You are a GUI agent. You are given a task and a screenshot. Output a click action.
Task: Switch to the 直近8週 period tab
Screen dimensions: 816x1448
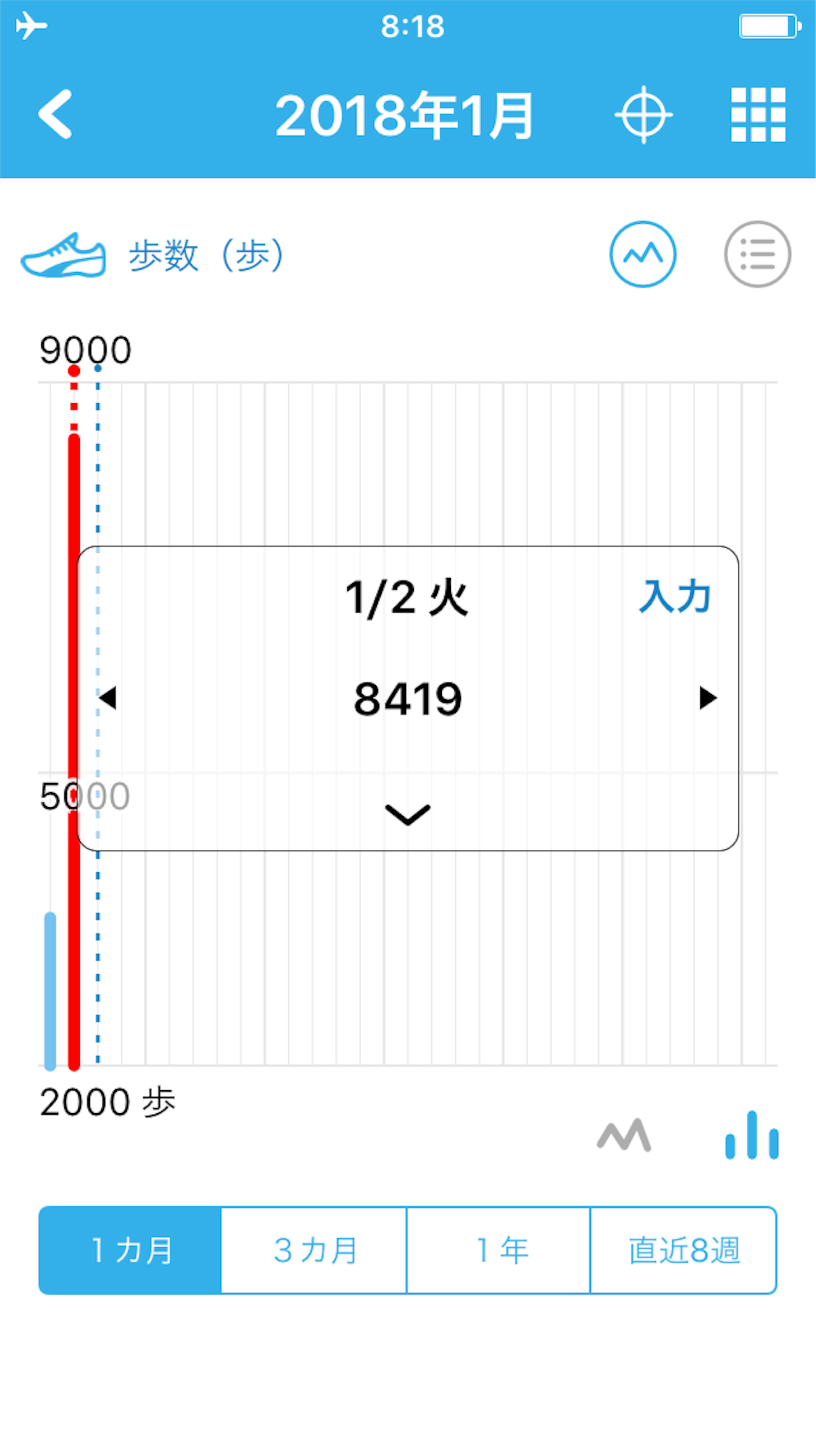(684, 1250)
